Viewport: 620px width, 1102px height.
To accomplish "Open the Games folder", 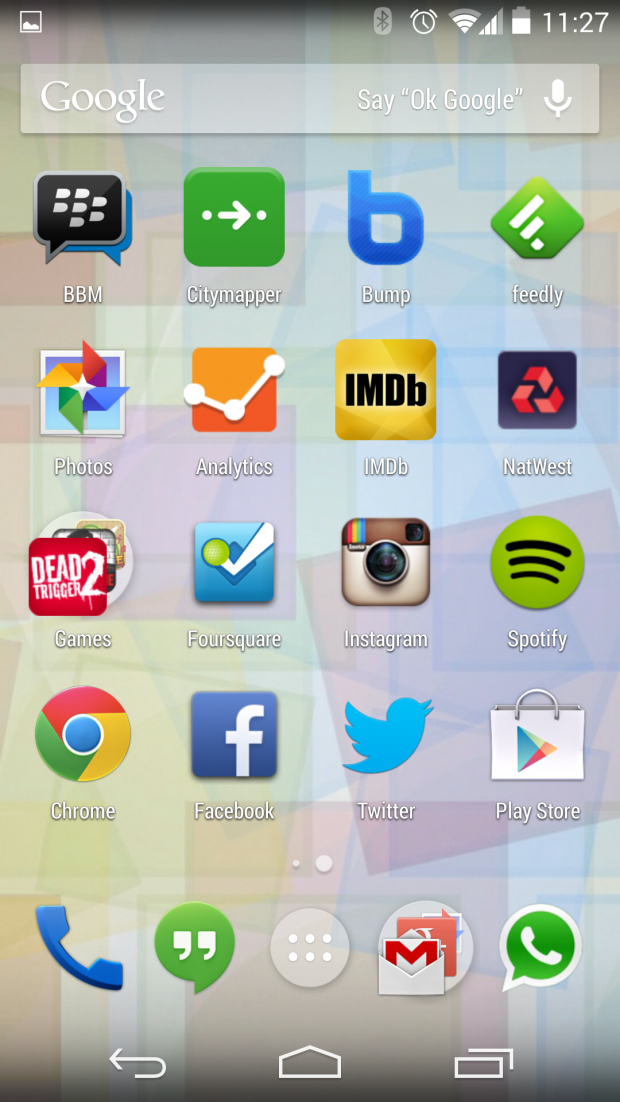I will [82, 564].
